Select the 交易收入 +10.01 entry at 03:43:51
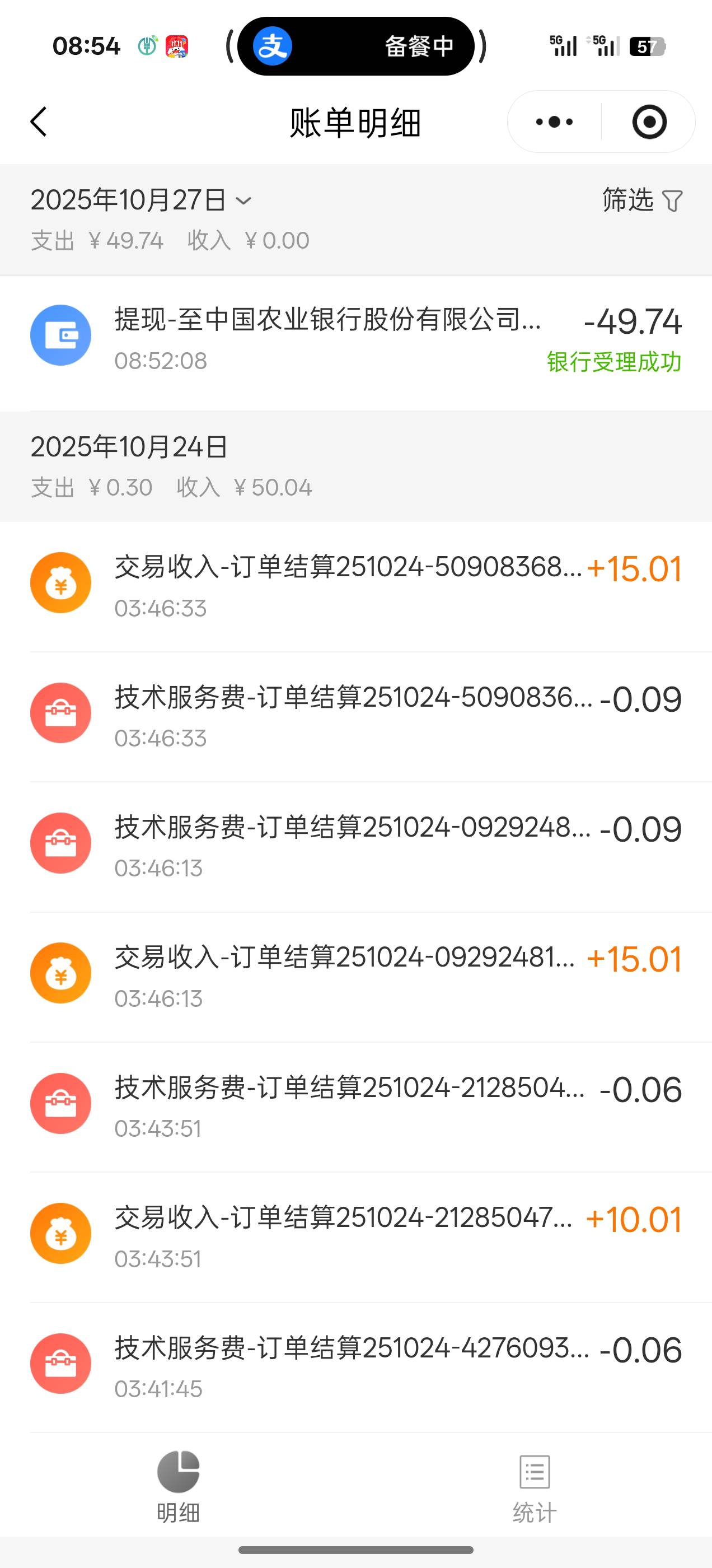Image resolution: width=712 pixels, height=1568 pixels. click(356, 1237)
